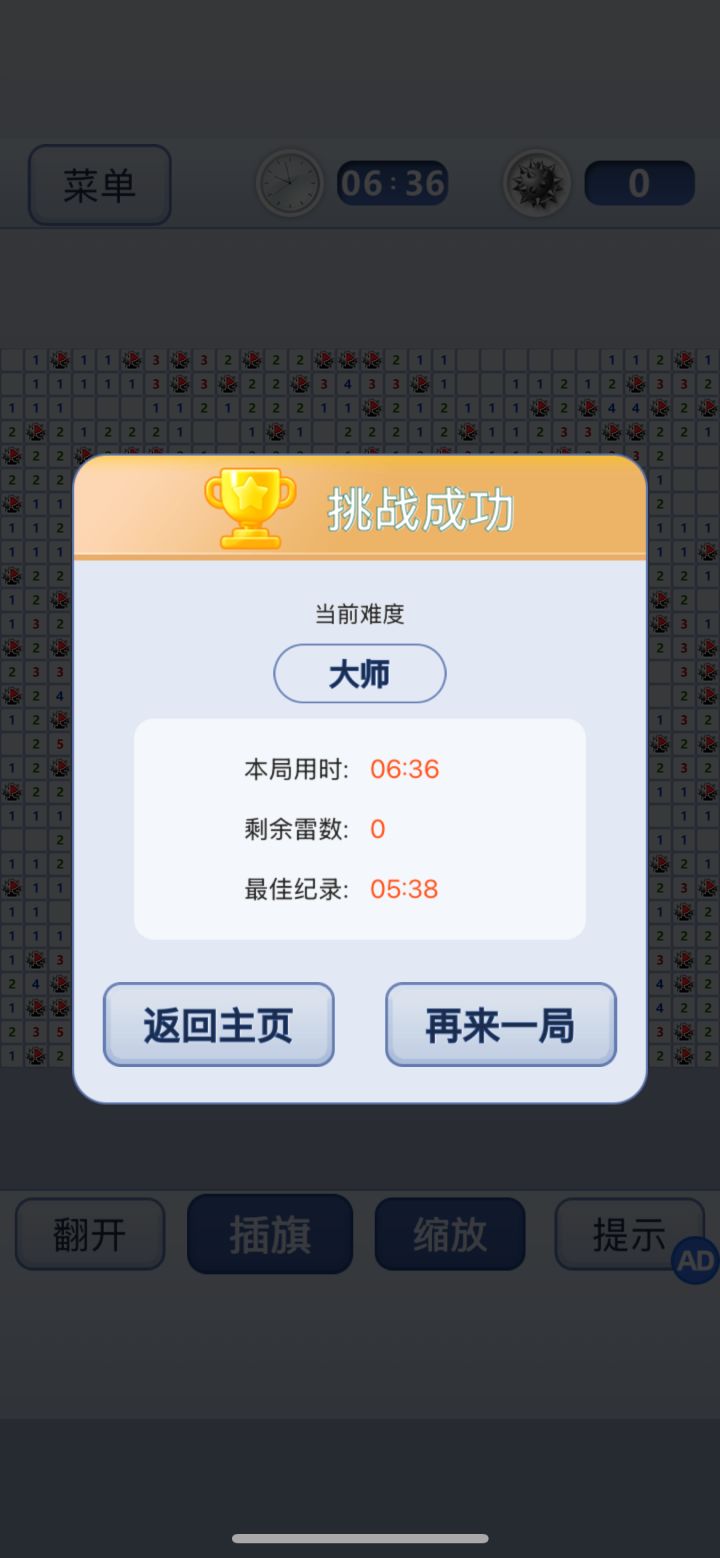Toggle reveal mode with 翻开 button

[x=89, y=1233]
